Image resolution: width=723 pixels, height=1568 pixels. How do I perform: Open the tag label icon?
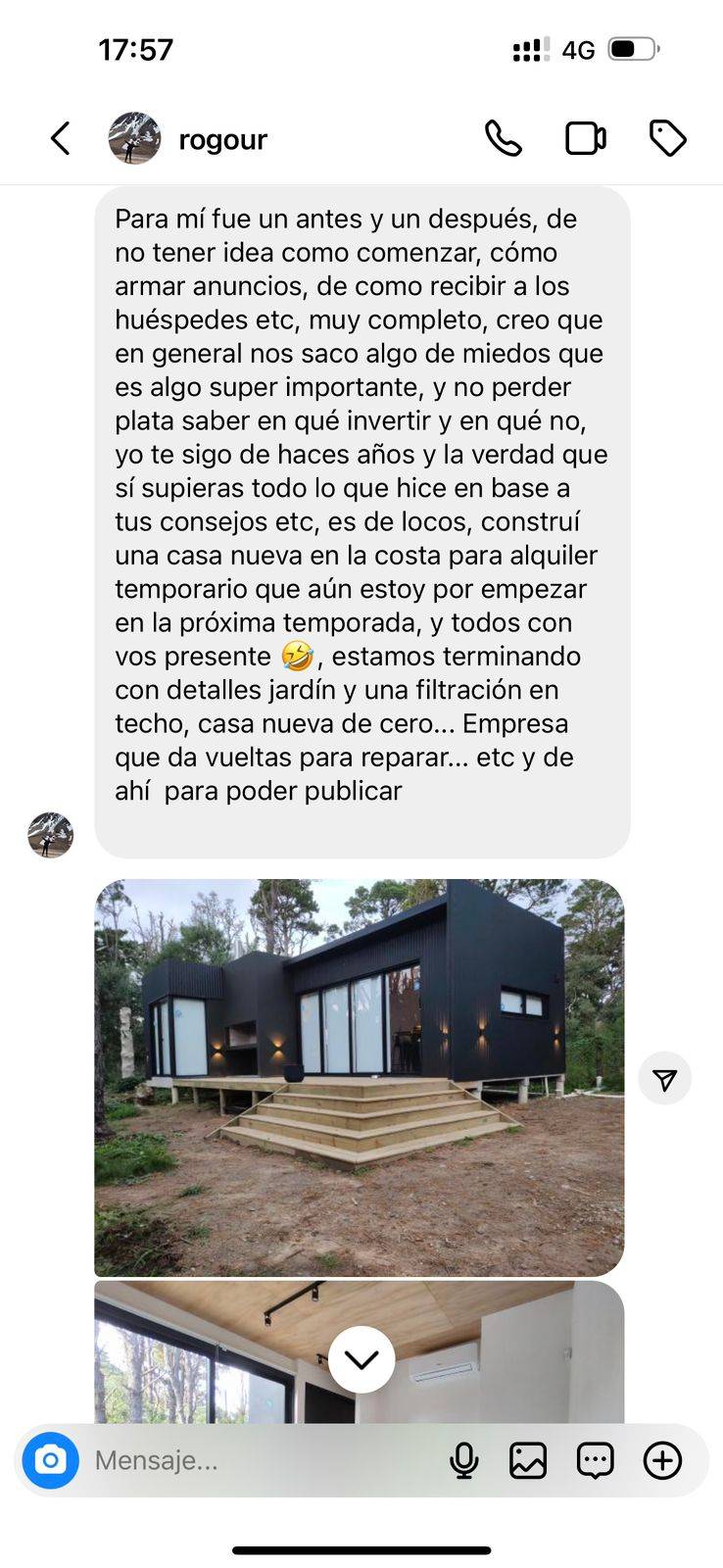pos(667,138)
